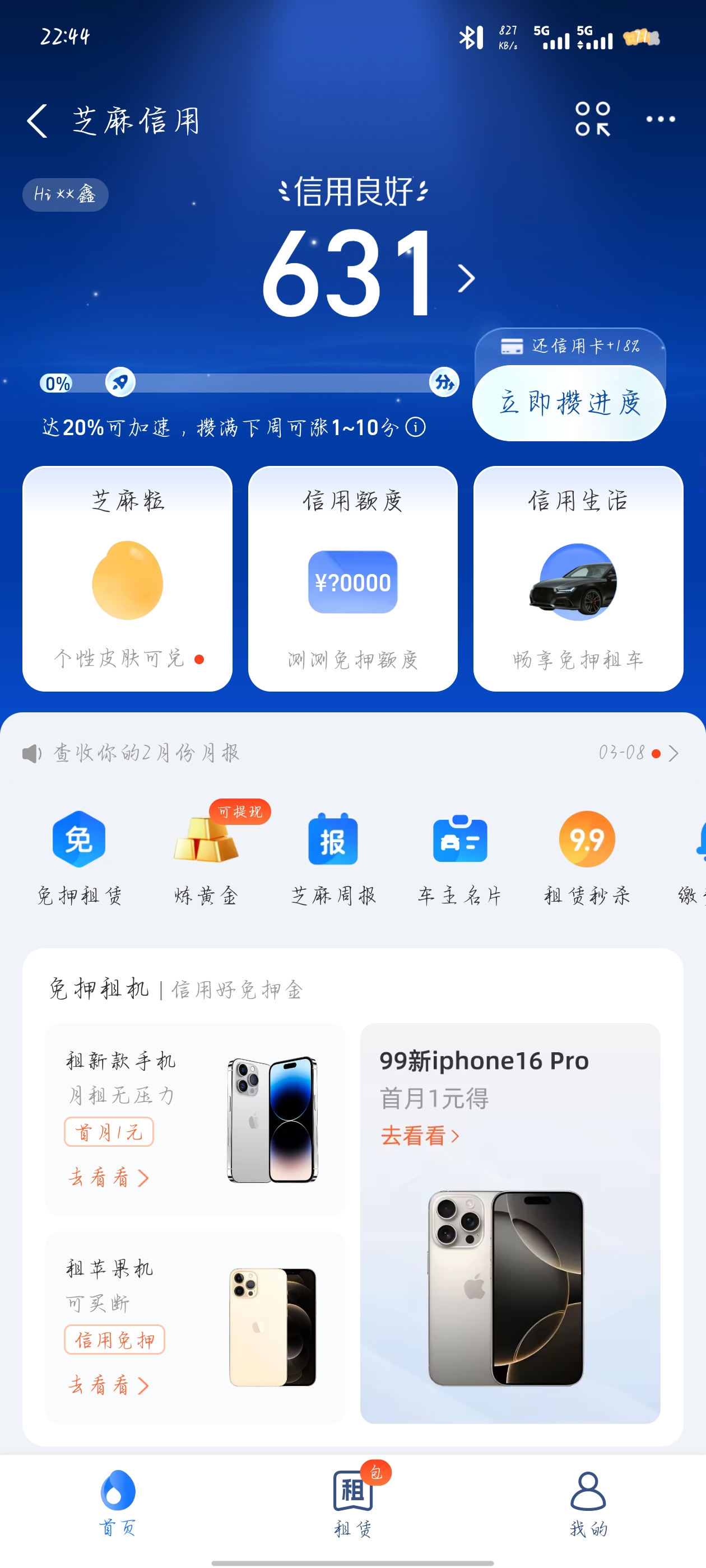Show info about score increase rule
The image size is (706, 1568).
(x=415, y=427)
